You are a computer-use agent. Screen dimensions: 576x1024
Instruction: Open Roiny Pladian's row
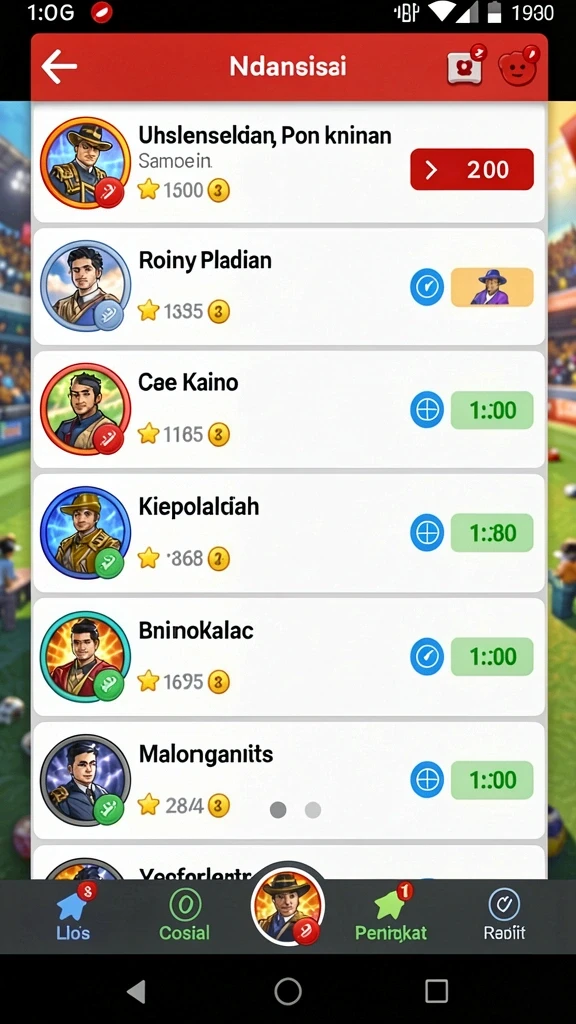tap(289, 287)
